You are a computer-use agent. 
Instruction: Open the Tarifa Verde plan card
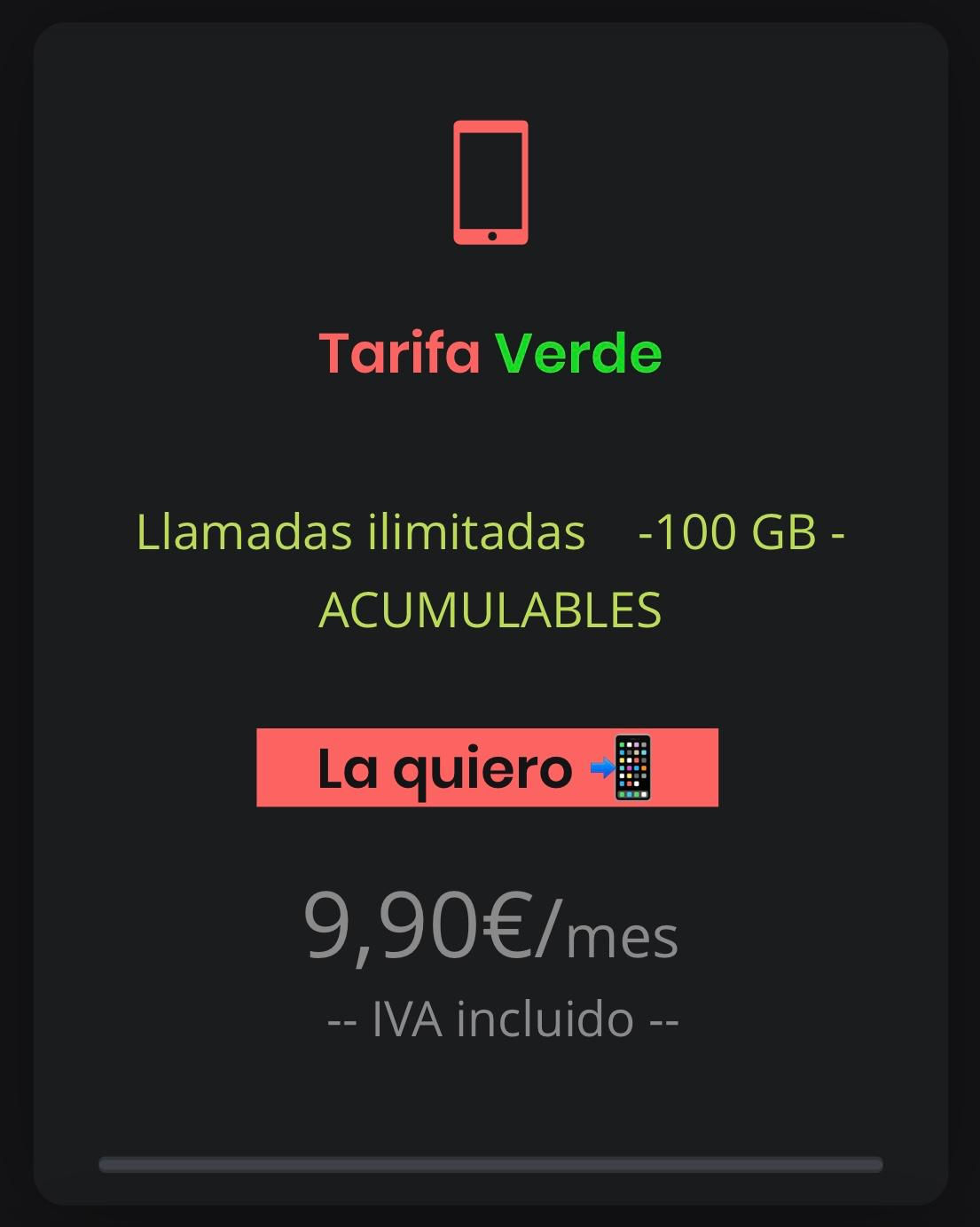tap(490, 612)
